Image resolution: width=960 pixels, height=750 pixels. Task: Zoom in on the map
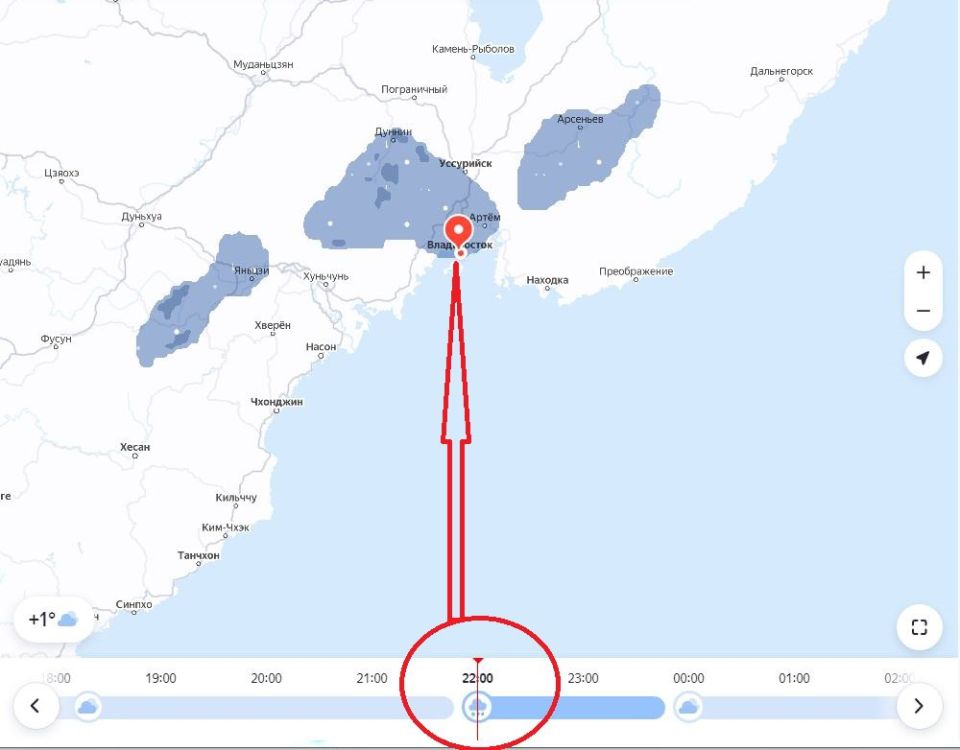click(x=923, y=272)
